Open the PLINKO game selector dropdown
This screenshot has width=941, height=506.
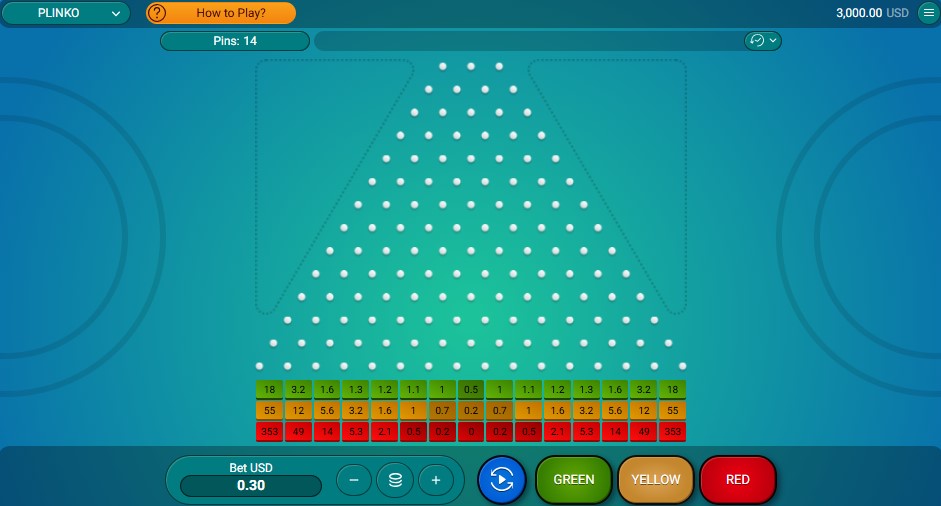click(65, 13)
